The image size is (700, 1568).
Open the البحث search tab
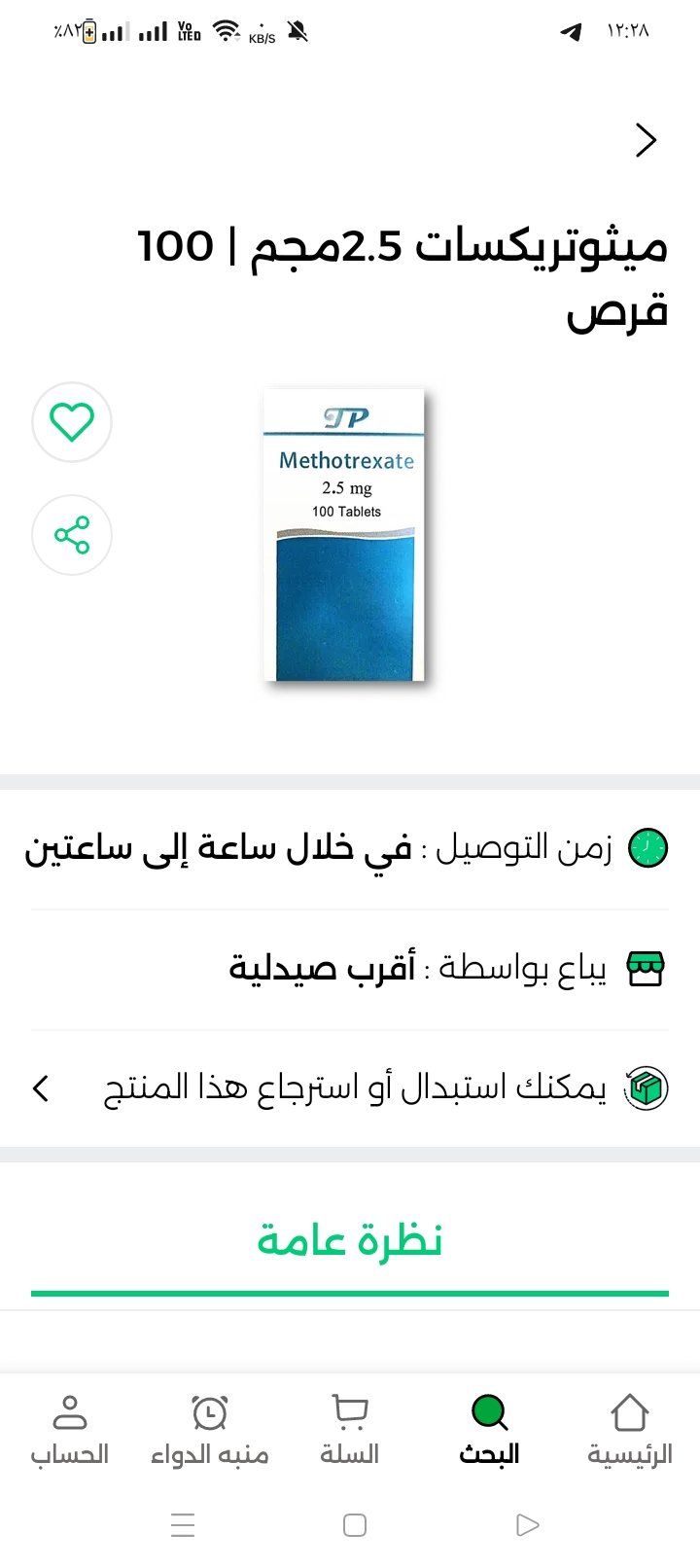click(x=489, y=1429)
